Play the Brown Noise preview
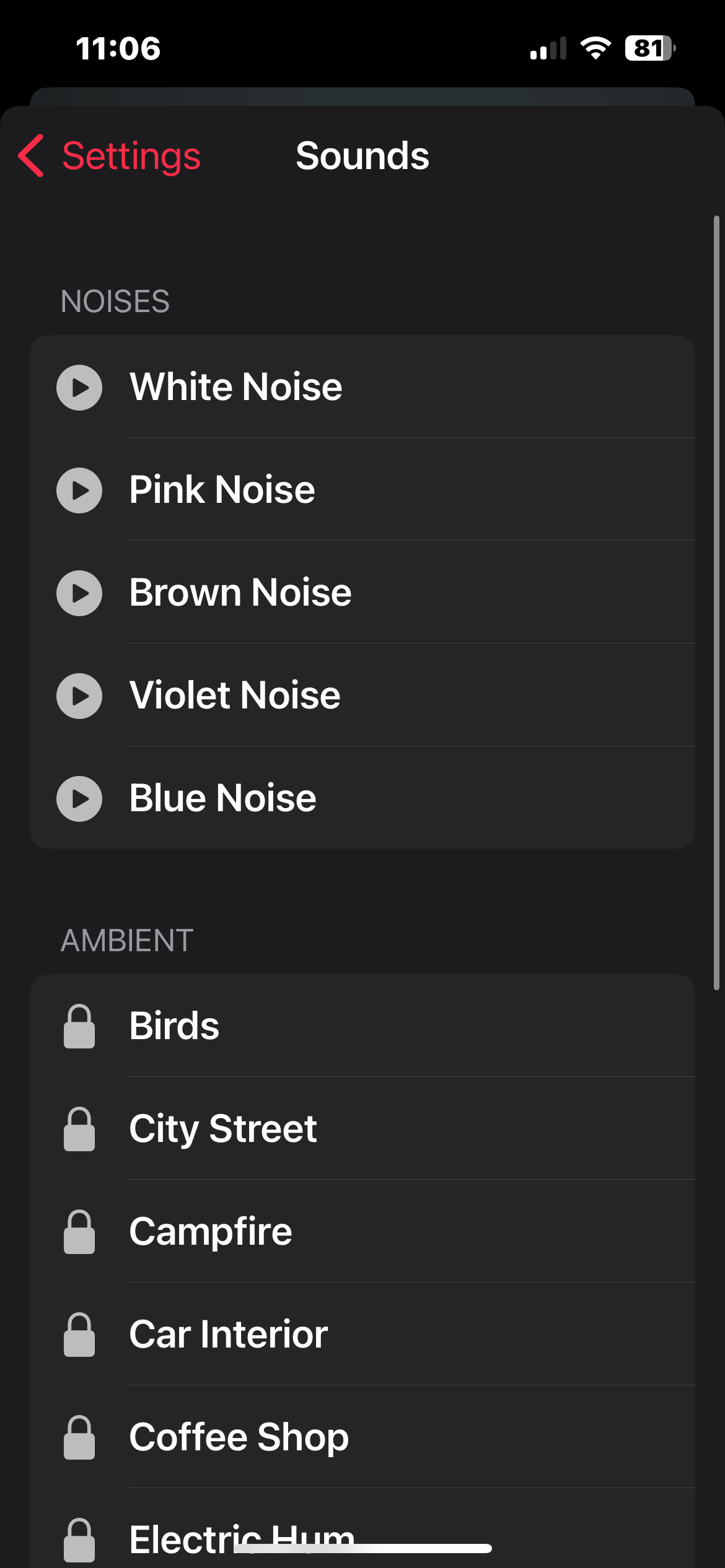This screenshot has height=1568, width=725. [x=79, y=593]
